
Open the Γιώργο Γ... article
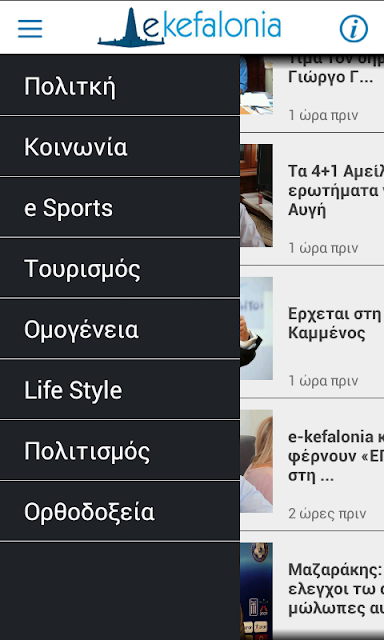tap(312, 93)
